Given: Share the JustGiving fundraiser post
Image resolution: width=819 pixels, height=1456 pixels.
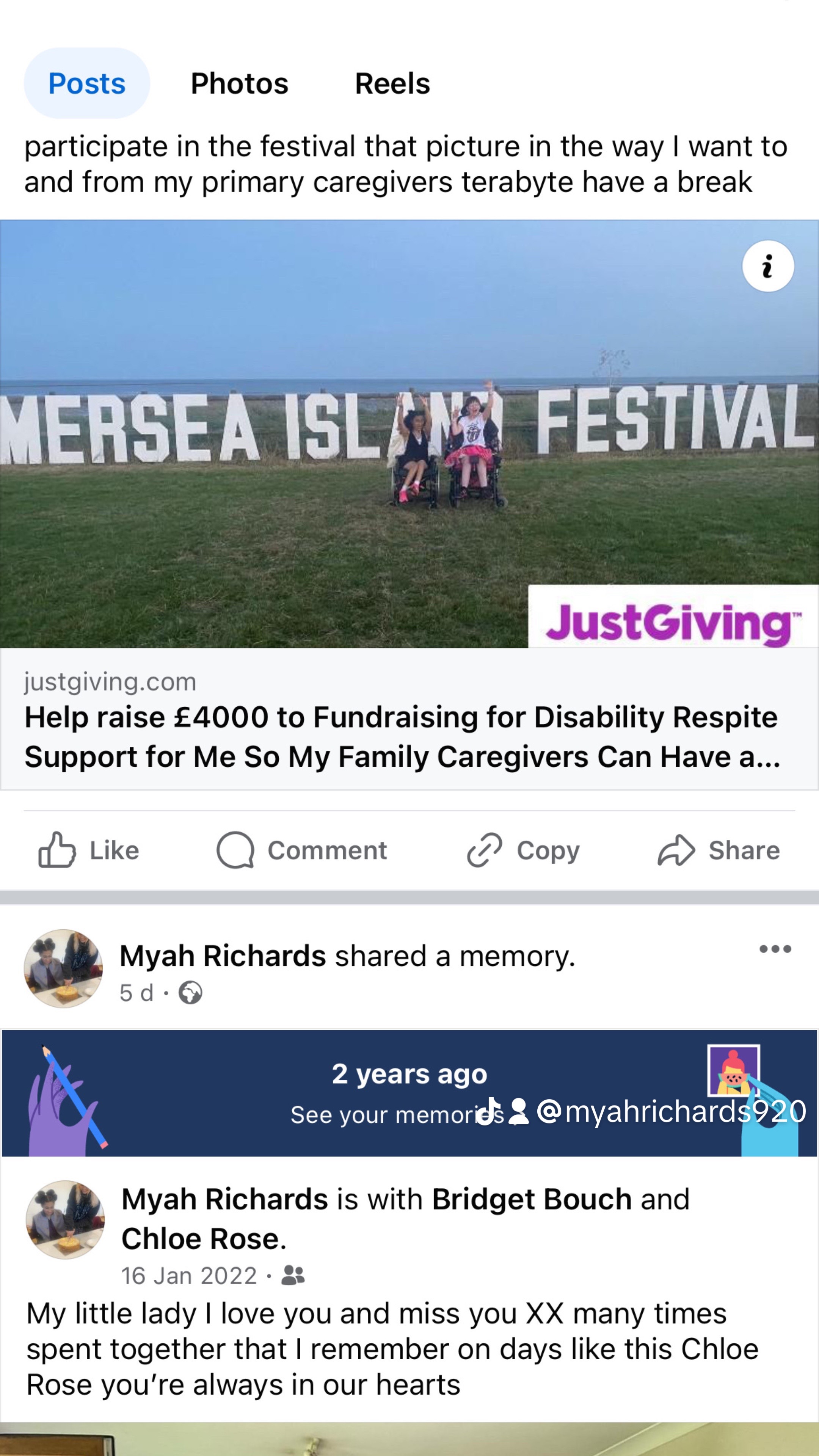Looking at the screenshot, I should 719,850.
